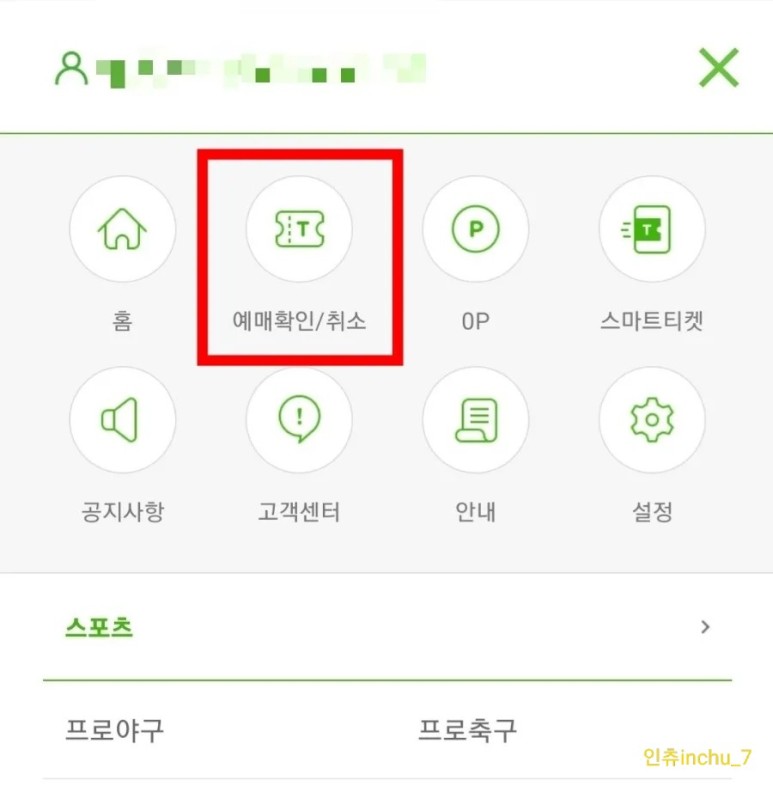This screenshot has height=799, width=773.
Task: Tap the 홈 text label
Action: pos(123,321)
